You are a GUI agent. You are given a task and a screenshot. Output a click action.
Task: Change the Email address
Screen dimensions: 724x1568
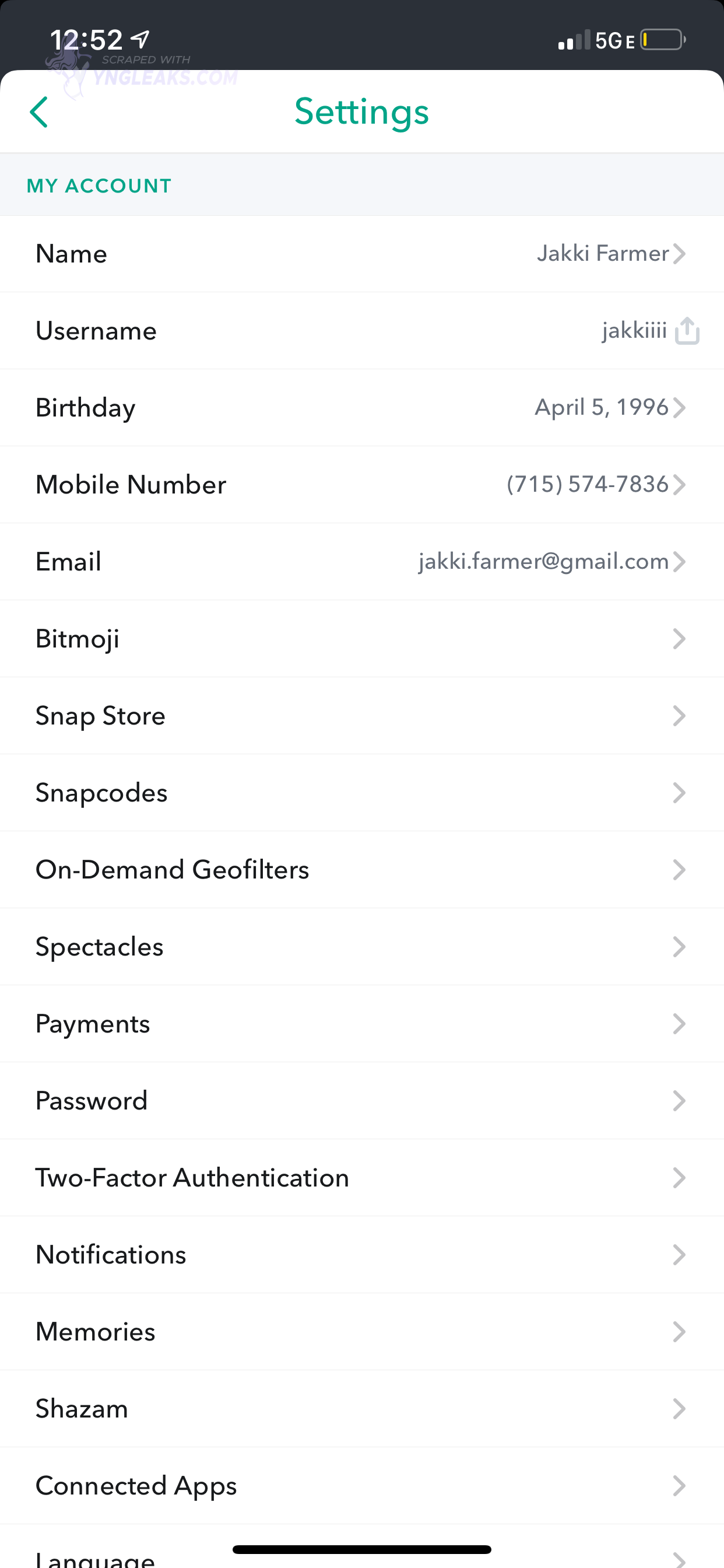coord(361,562)
